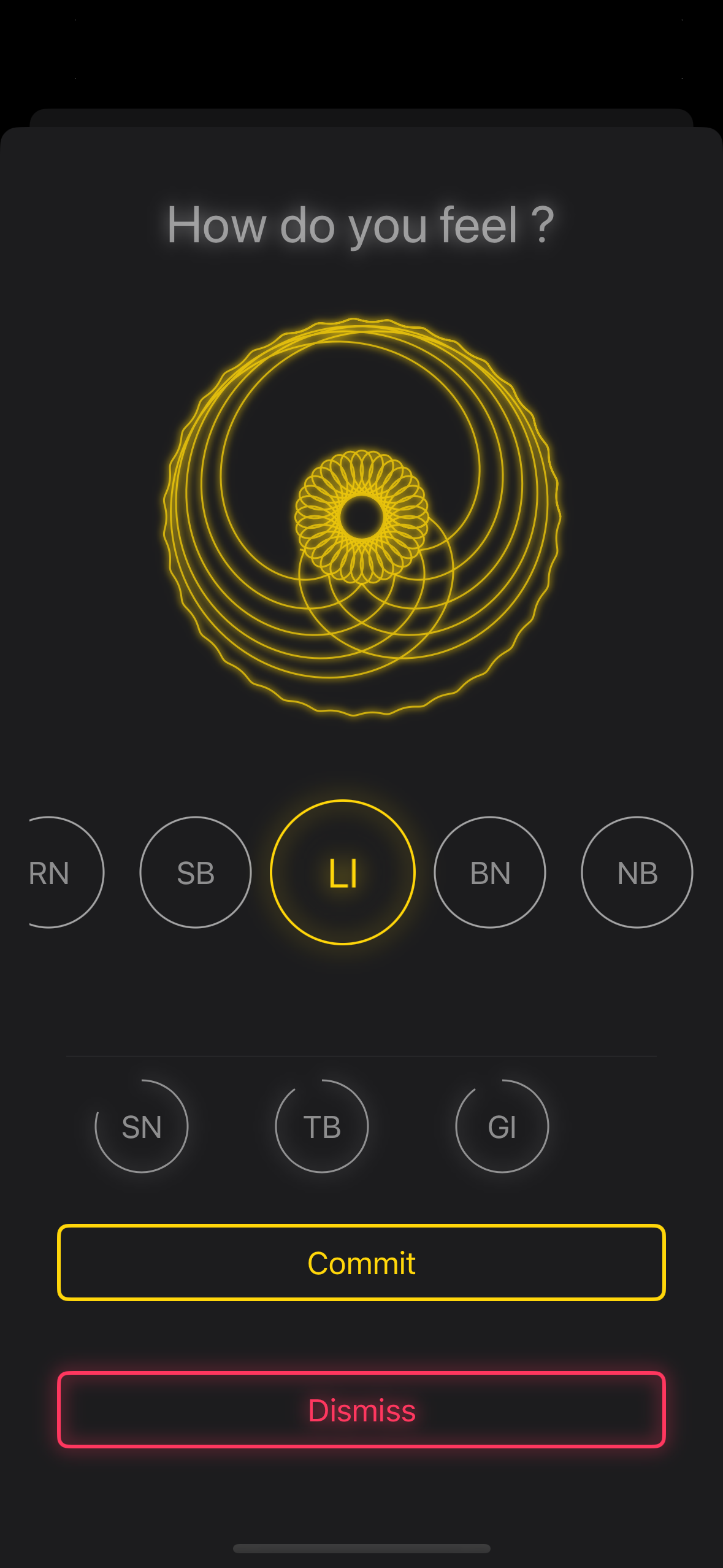Toggle the GI feeling option

pyautogui.click(x=502, y=1126)
